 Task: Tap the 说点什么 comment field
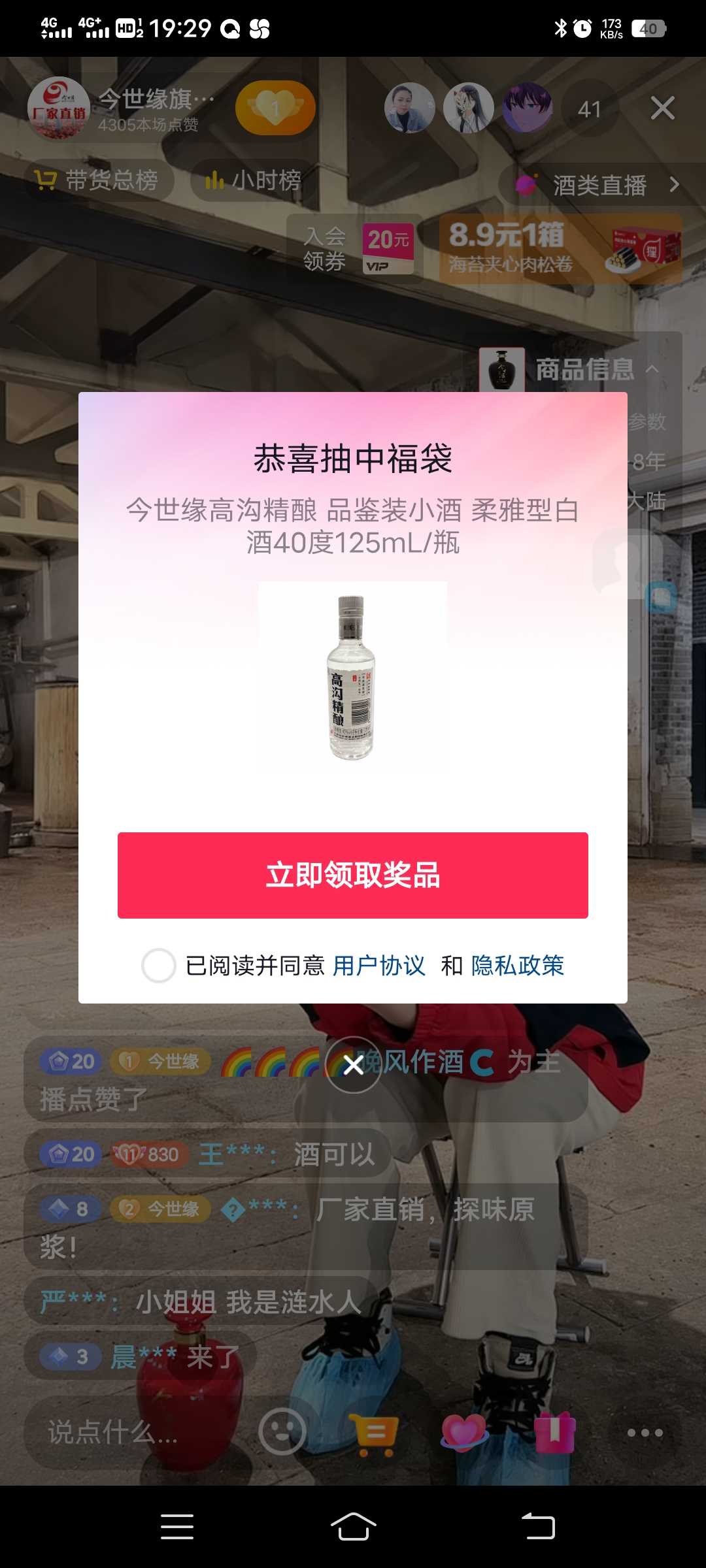click(x=131, y=1433)
